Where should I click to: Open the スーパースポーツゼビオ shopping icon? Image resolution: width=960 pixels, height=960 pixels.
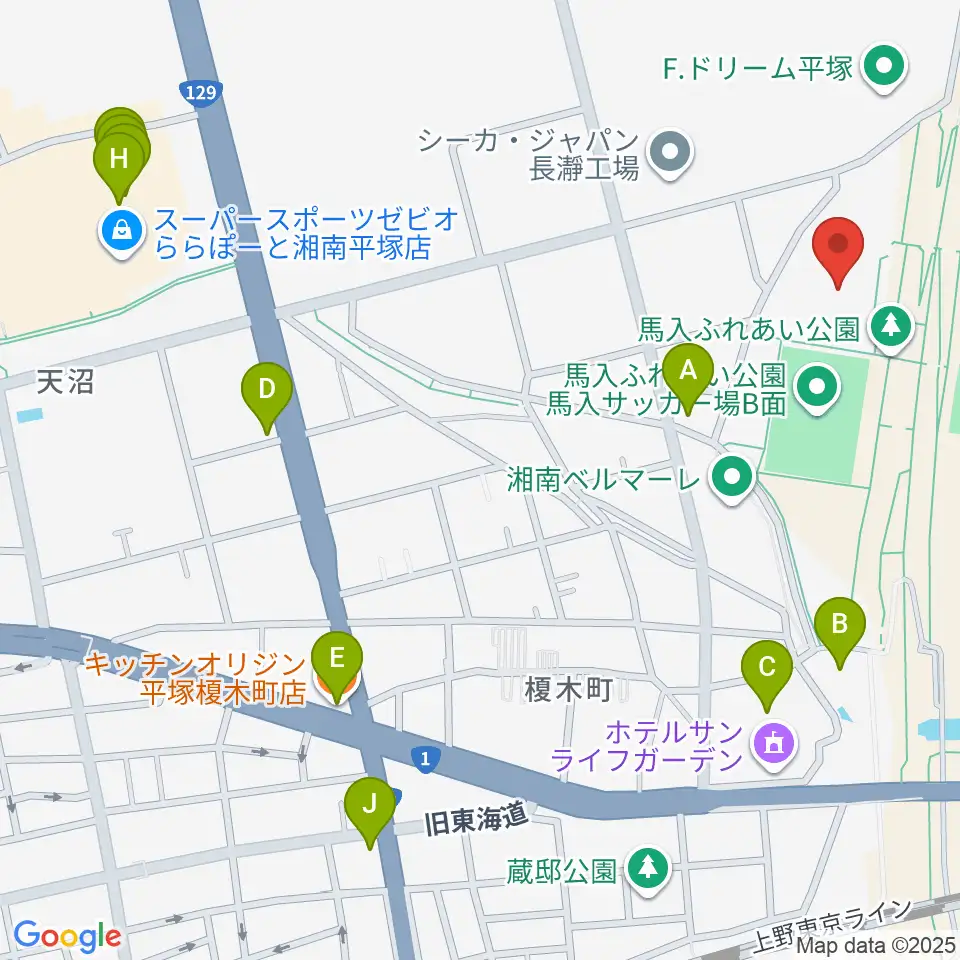[122, 233]
